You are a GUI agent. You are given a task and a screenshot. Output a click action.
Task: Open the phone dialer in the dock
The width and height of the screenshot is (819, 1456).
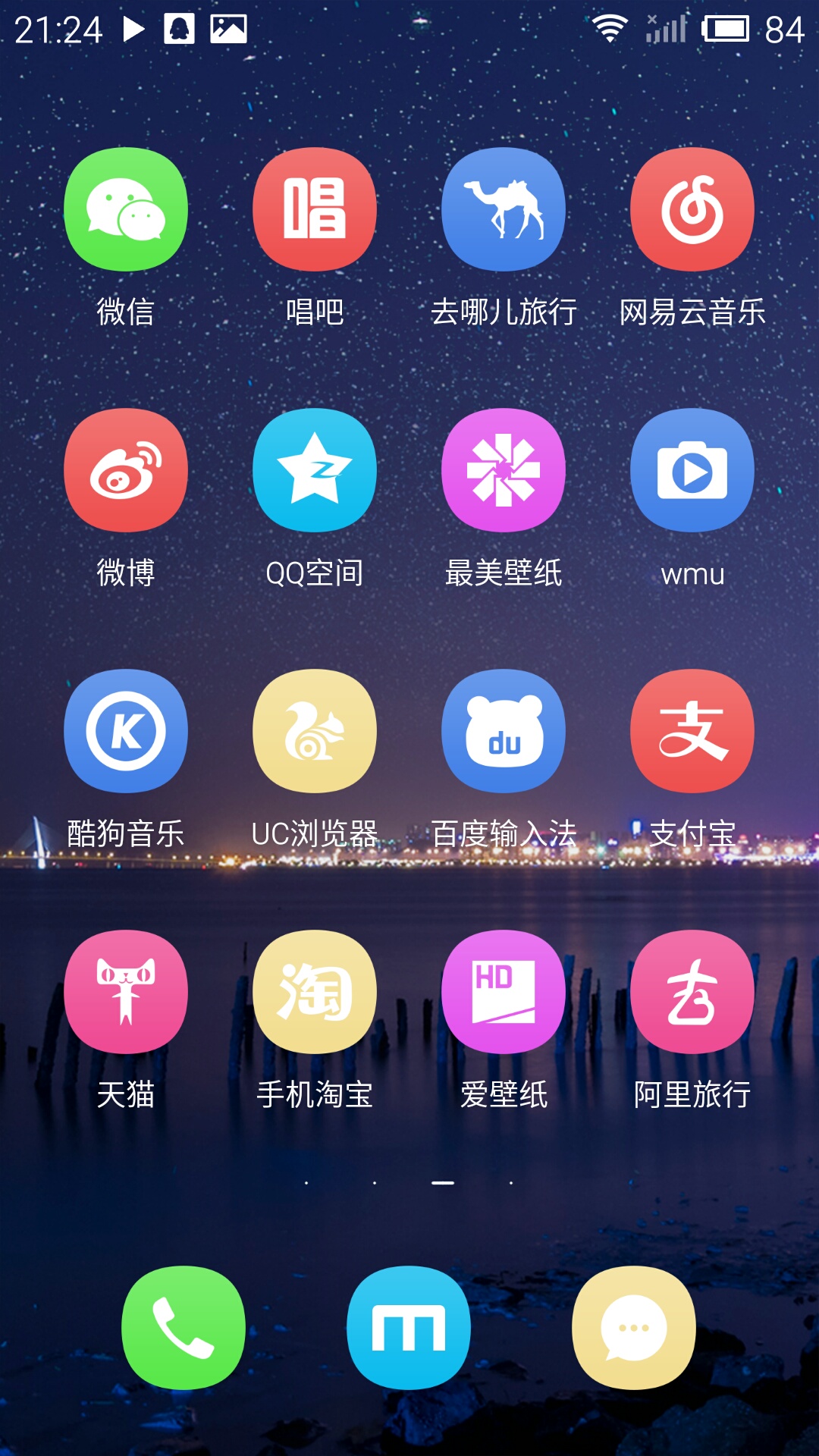click(x=184, y=1328)
